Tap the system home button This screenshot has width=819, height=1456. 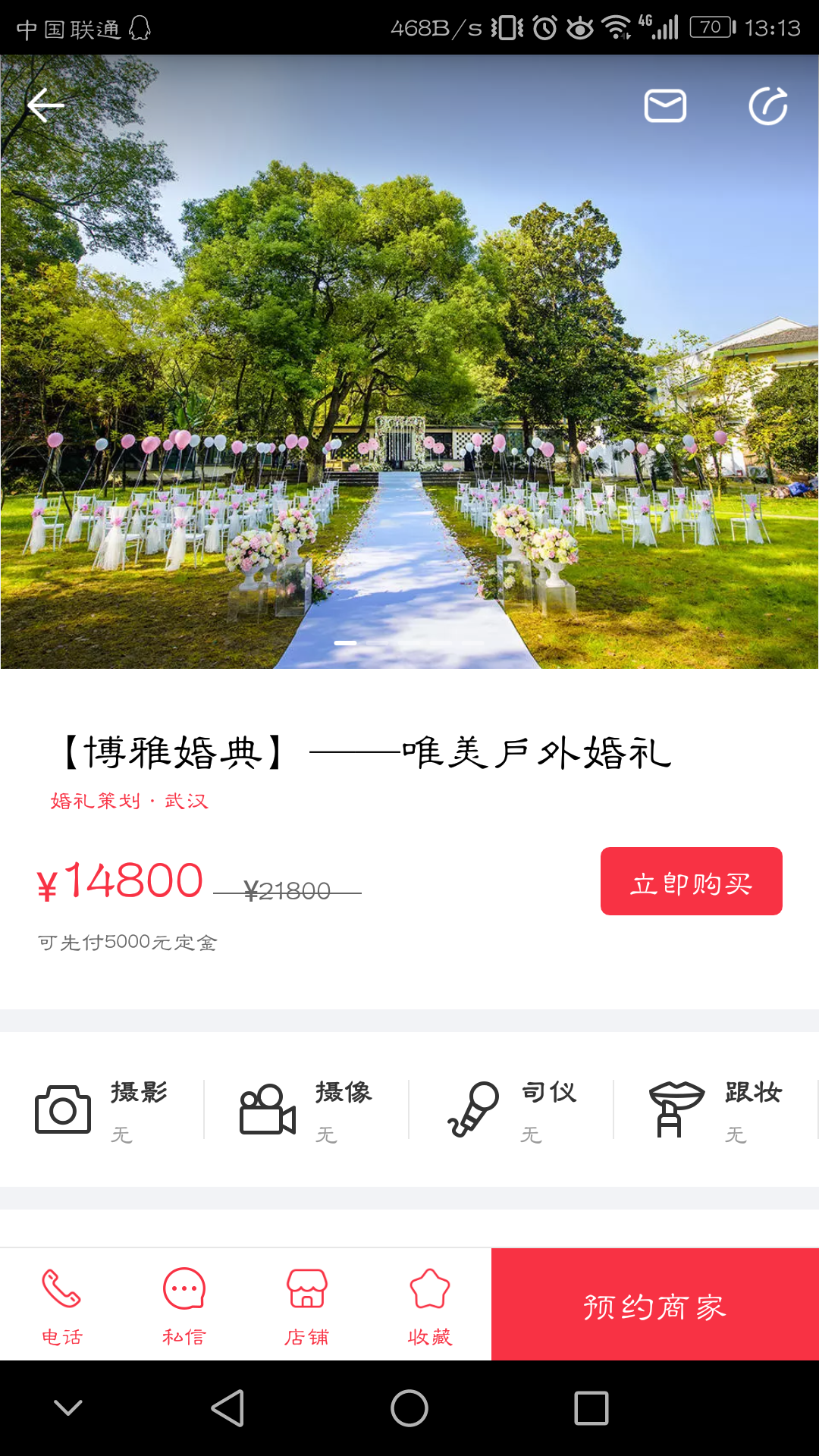point(409,1408)
